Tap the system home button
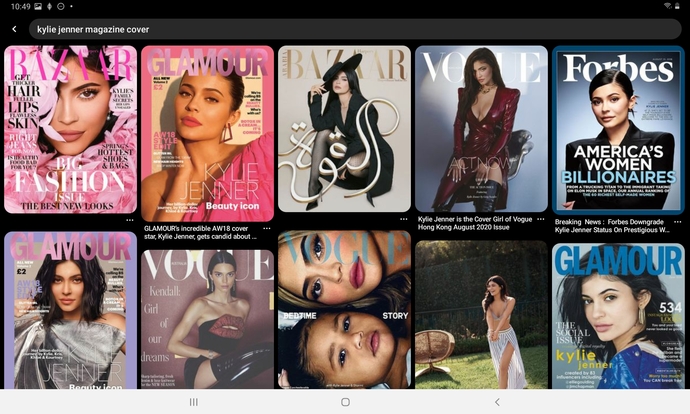The width and height of the screenshot is (690, 414). (345, 402)
